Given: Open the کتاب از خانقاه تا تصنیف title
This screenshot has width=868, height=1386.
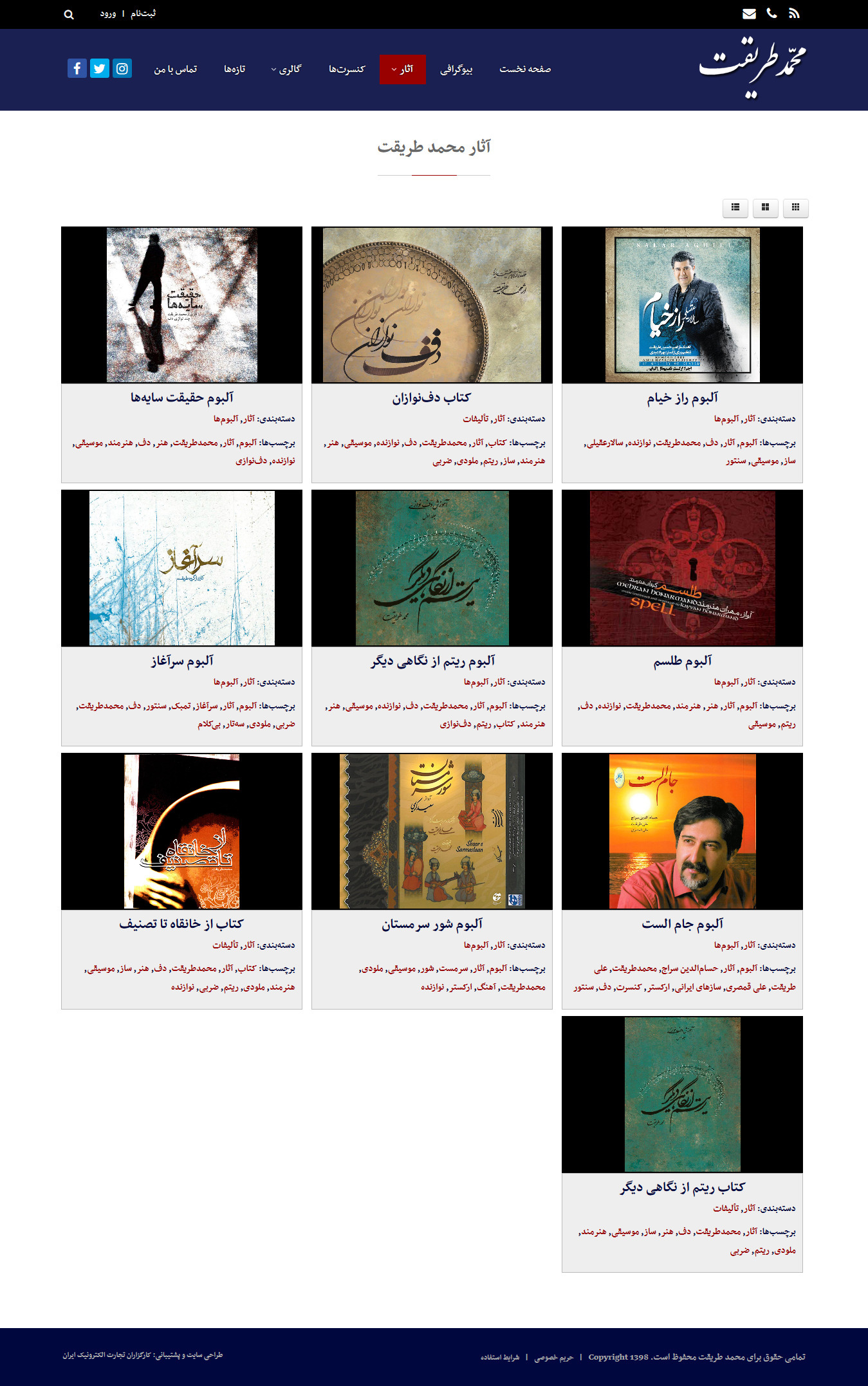Looking at the screenshot, I should pos(181,924).
